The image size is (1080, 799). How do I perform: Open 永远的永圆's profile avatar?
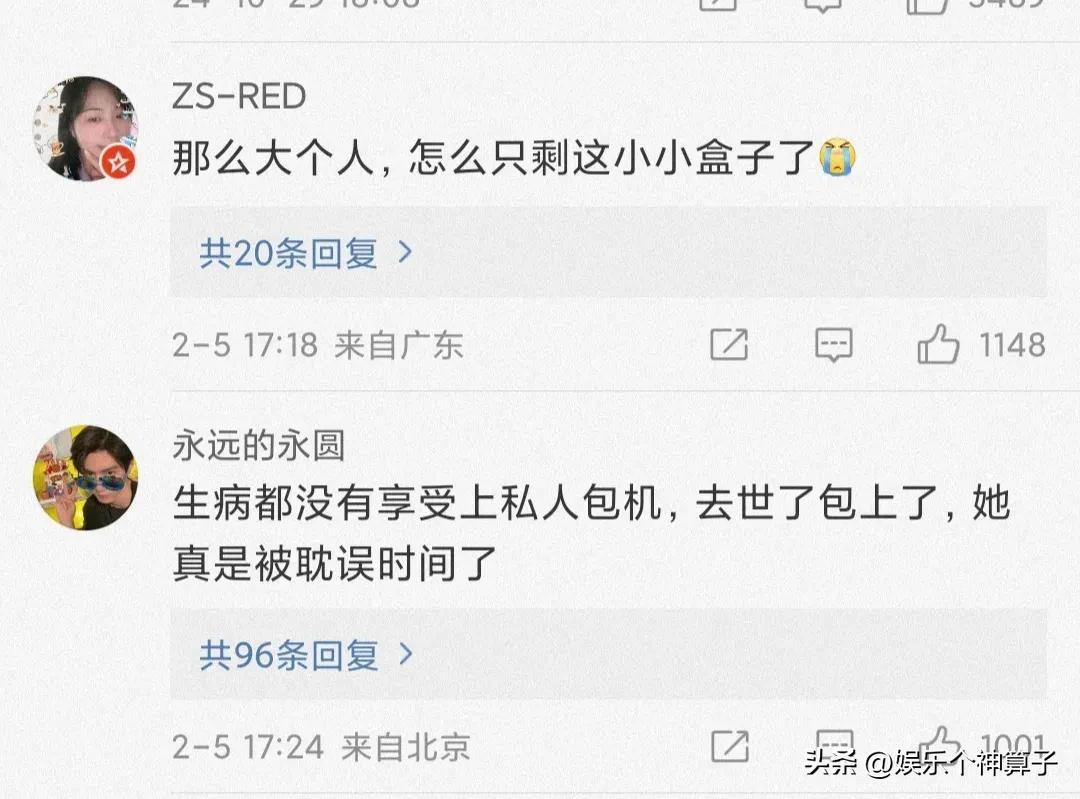pyautogui.click(x=86, y=477)
